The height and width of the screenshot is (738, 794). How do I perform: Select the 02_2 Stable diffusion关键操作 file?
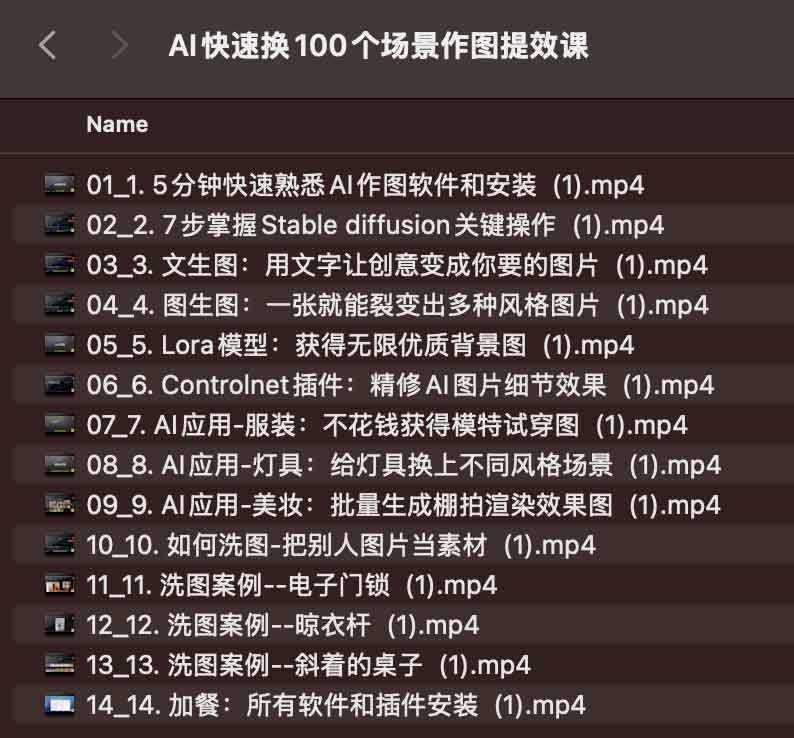point(375,225)
